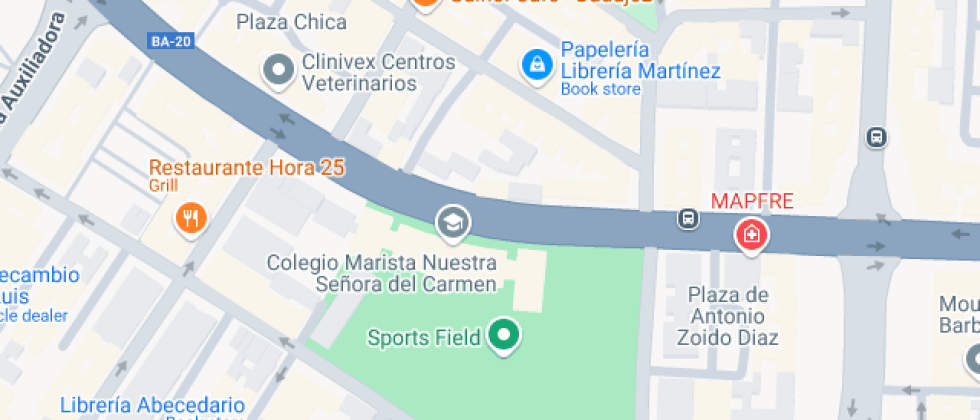This screenshot has height=420, width=980.
Task: Select the Sports Field map pin
Action: 504,336
